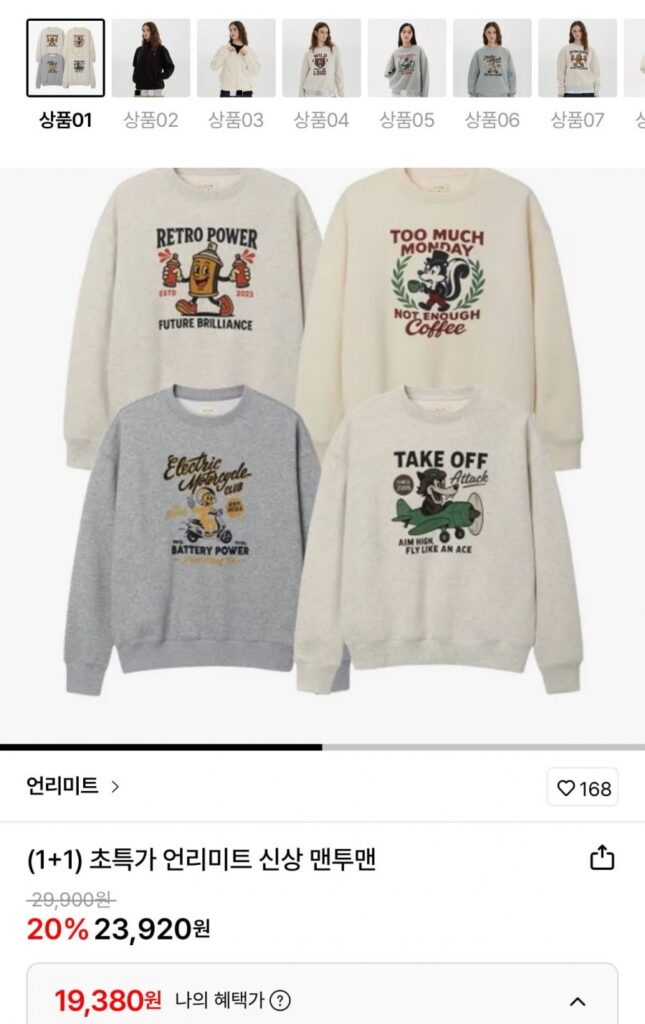Open the 나의 혜택가 help icon
645x1024 pixels.
[x=281, y=1000]
